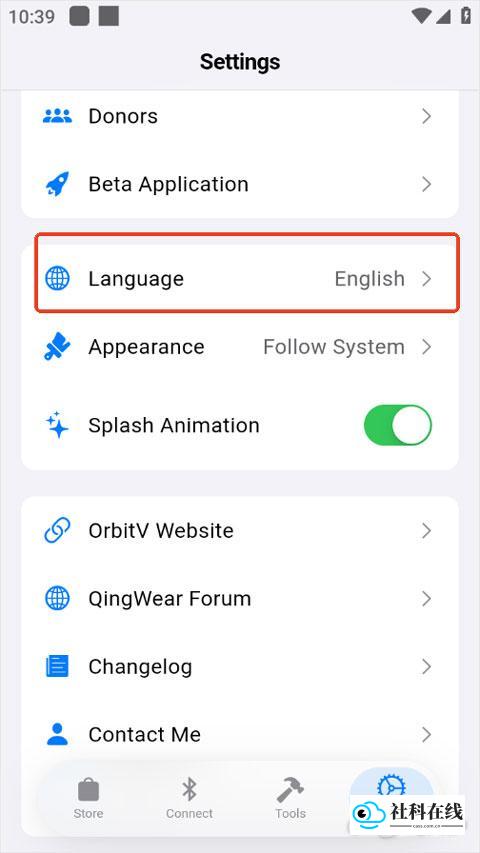
Task: Select the Tools tab
Action: [x=291, y=798]
